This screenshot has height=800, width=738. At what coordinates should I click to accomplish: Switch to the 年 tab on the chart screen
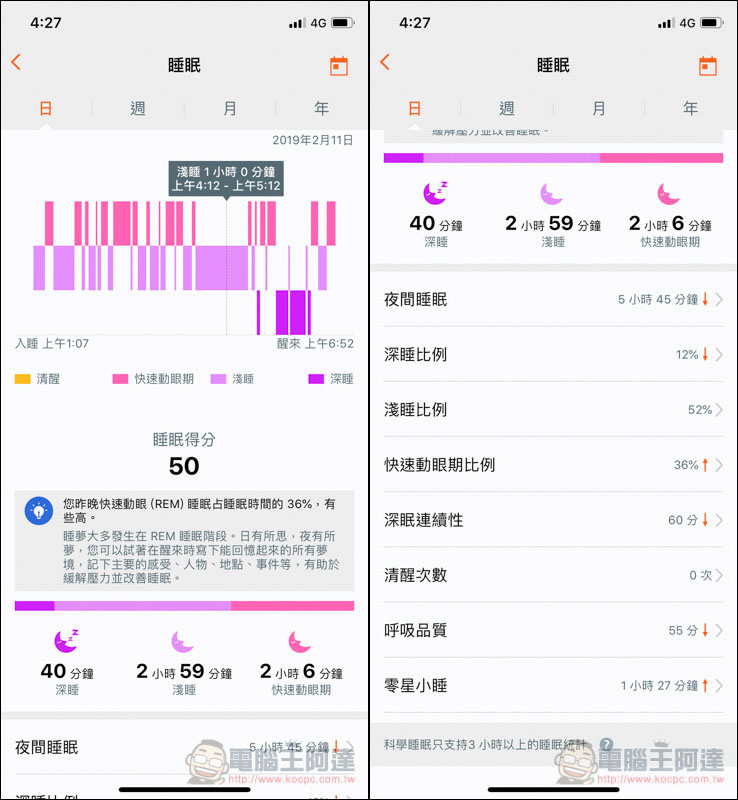click(x=322, y=108)
